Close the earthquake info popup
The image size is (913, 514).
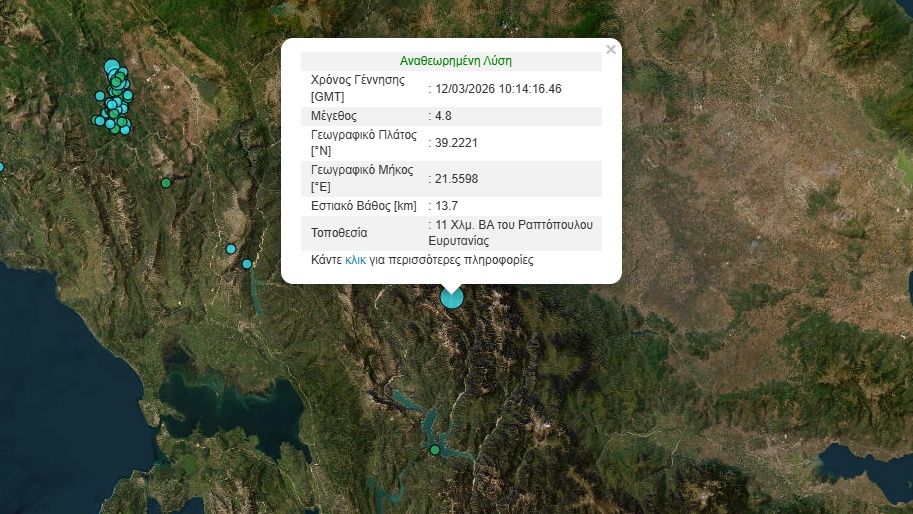click(x=611, y=49)
